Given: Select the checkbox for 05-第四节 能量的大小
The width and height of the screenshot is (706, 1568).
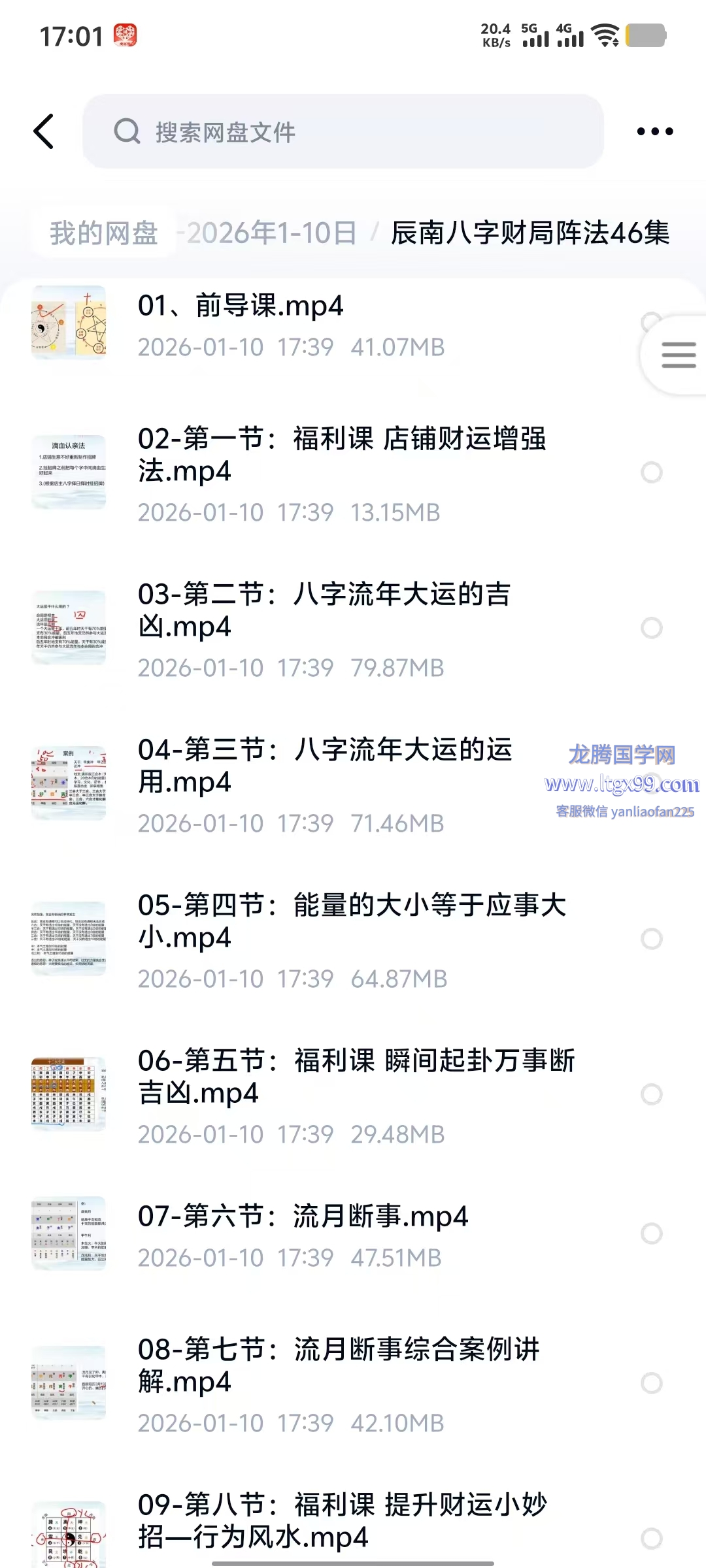Looking at the screenshot, I should 651,939.
